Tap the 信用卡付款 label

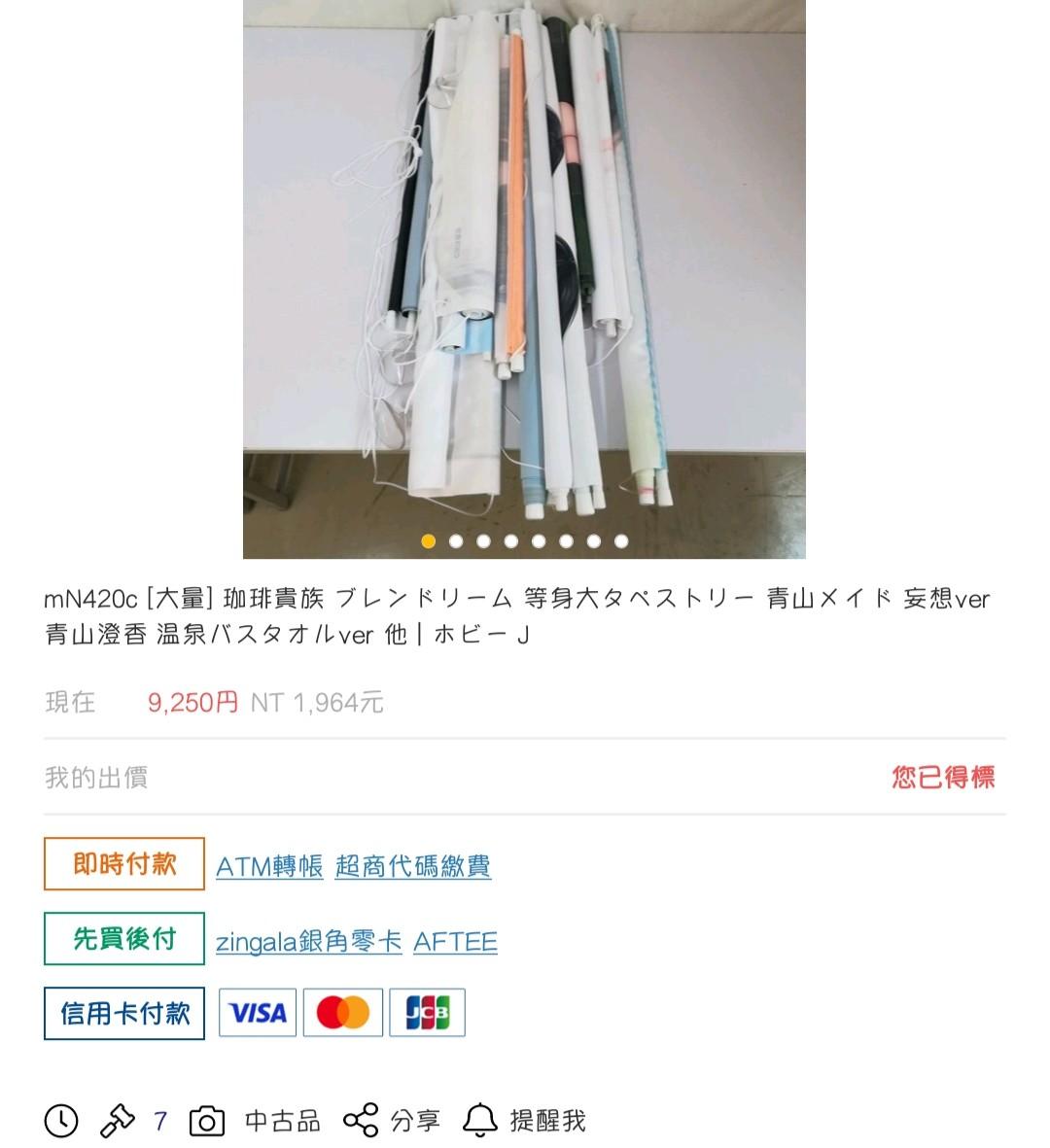[x=124, y=1014]
